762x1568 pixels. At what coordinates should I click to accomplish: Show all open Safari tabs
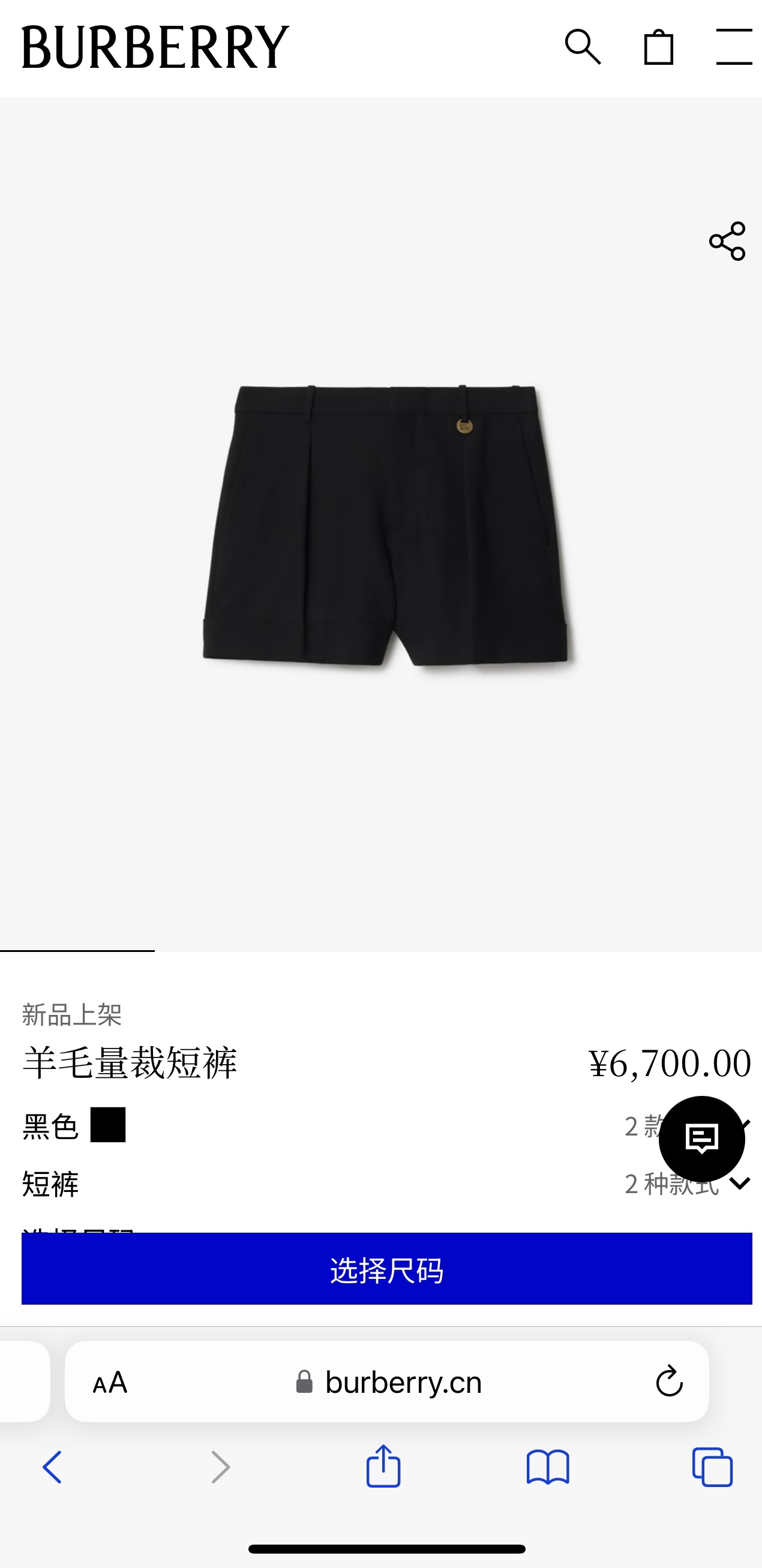point(712,1467)
